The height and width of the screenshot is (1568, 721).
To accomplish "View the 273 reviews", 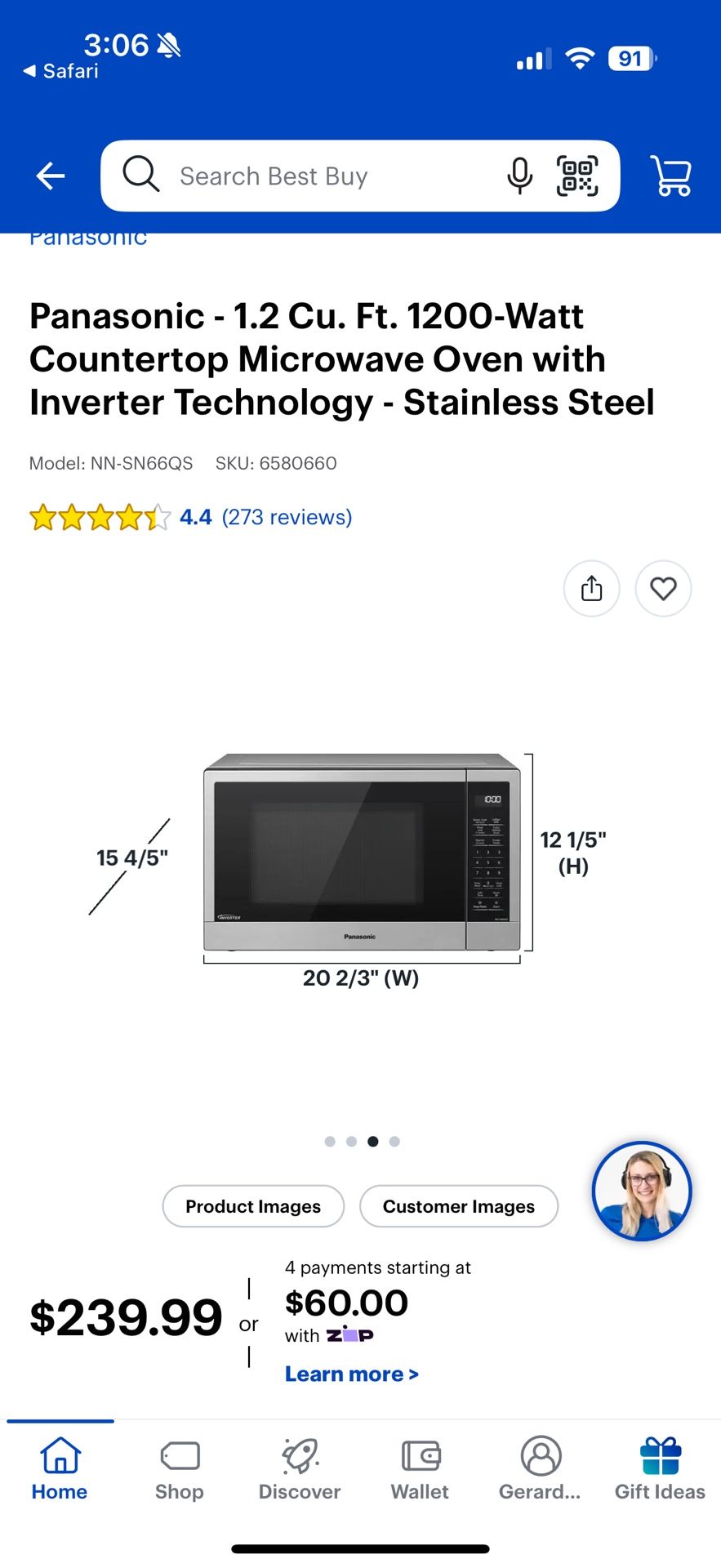I will [x=287, y=517].
